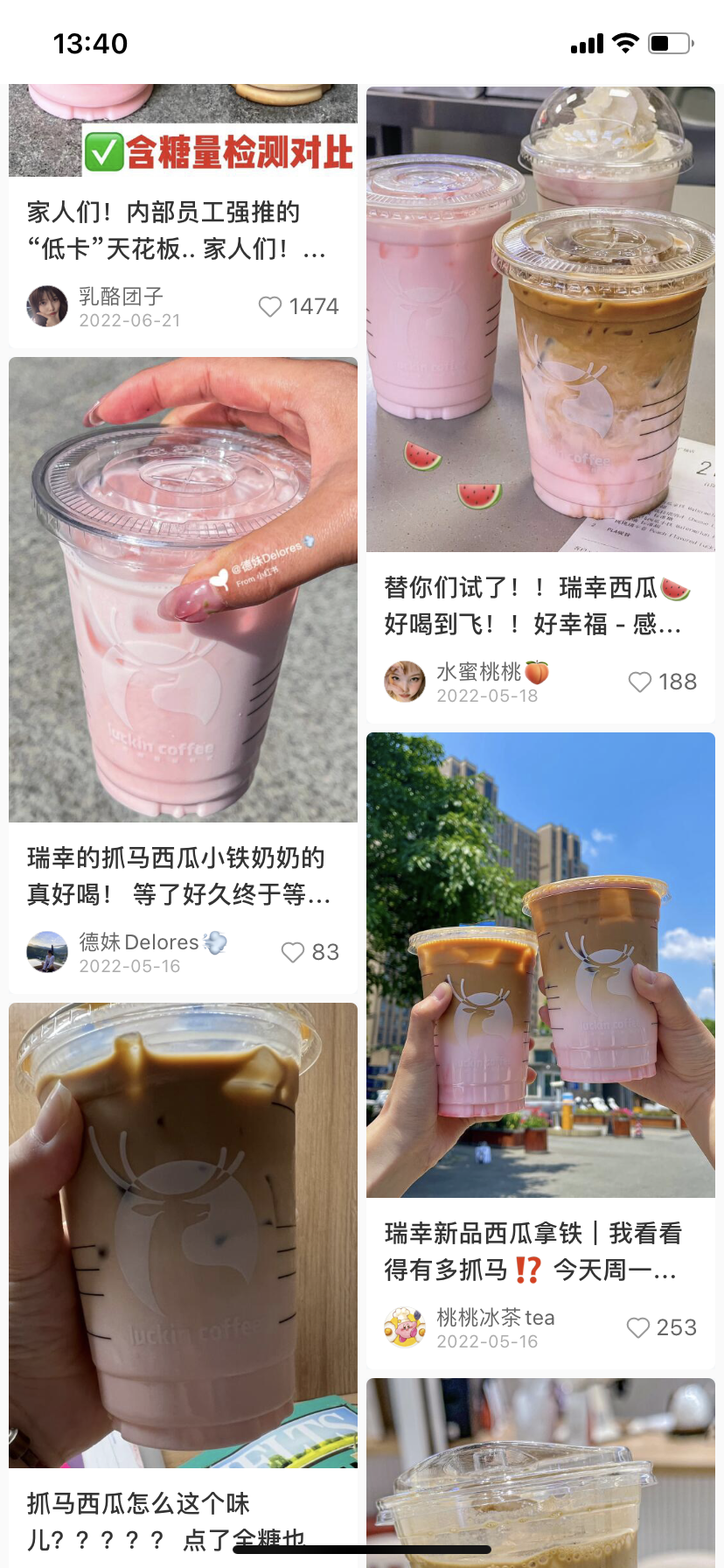Open 水蜜桃桃's profile avatar
Image resolution: width=724 pixels, height=1568 pixels.
[x=405, y=682]
